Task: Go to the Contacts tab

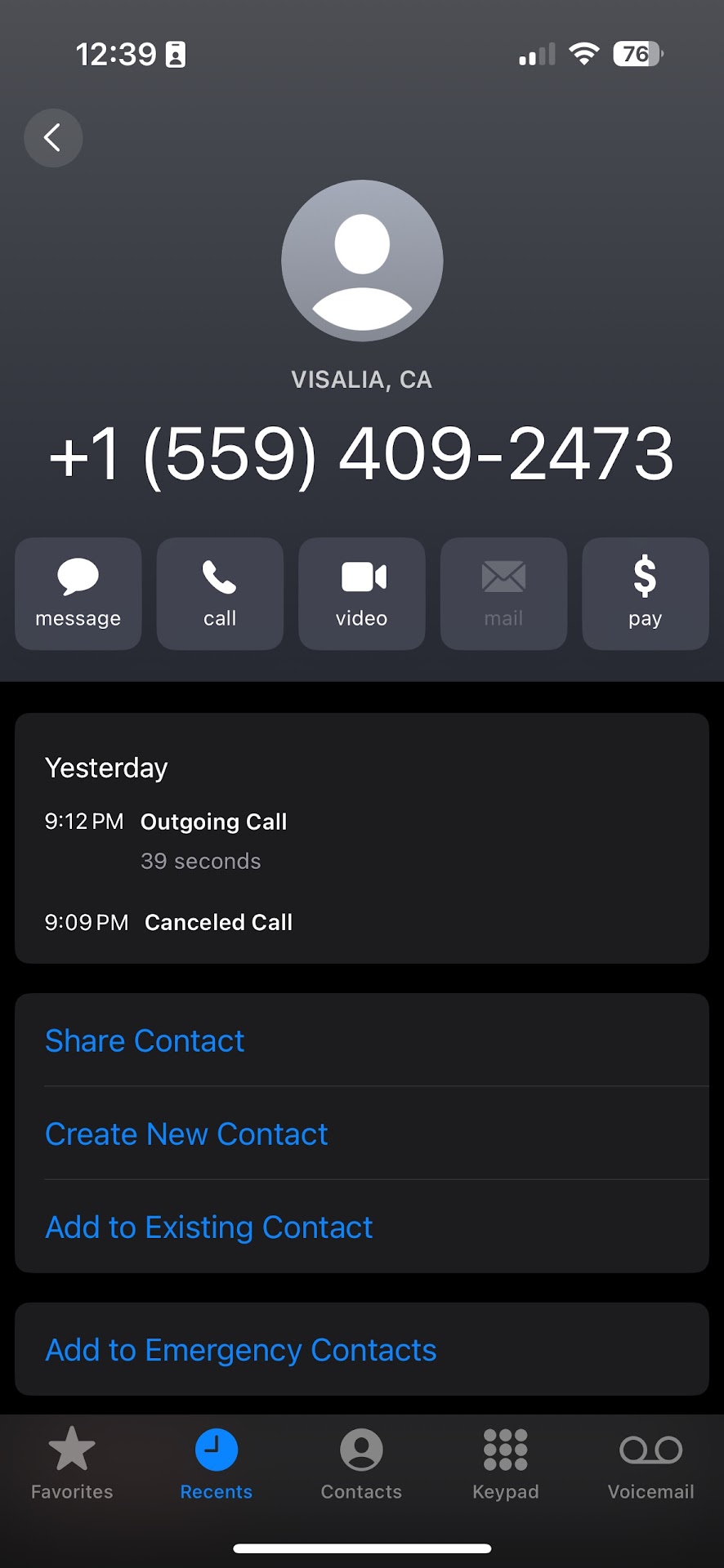Action: [x=361, y=1464]
